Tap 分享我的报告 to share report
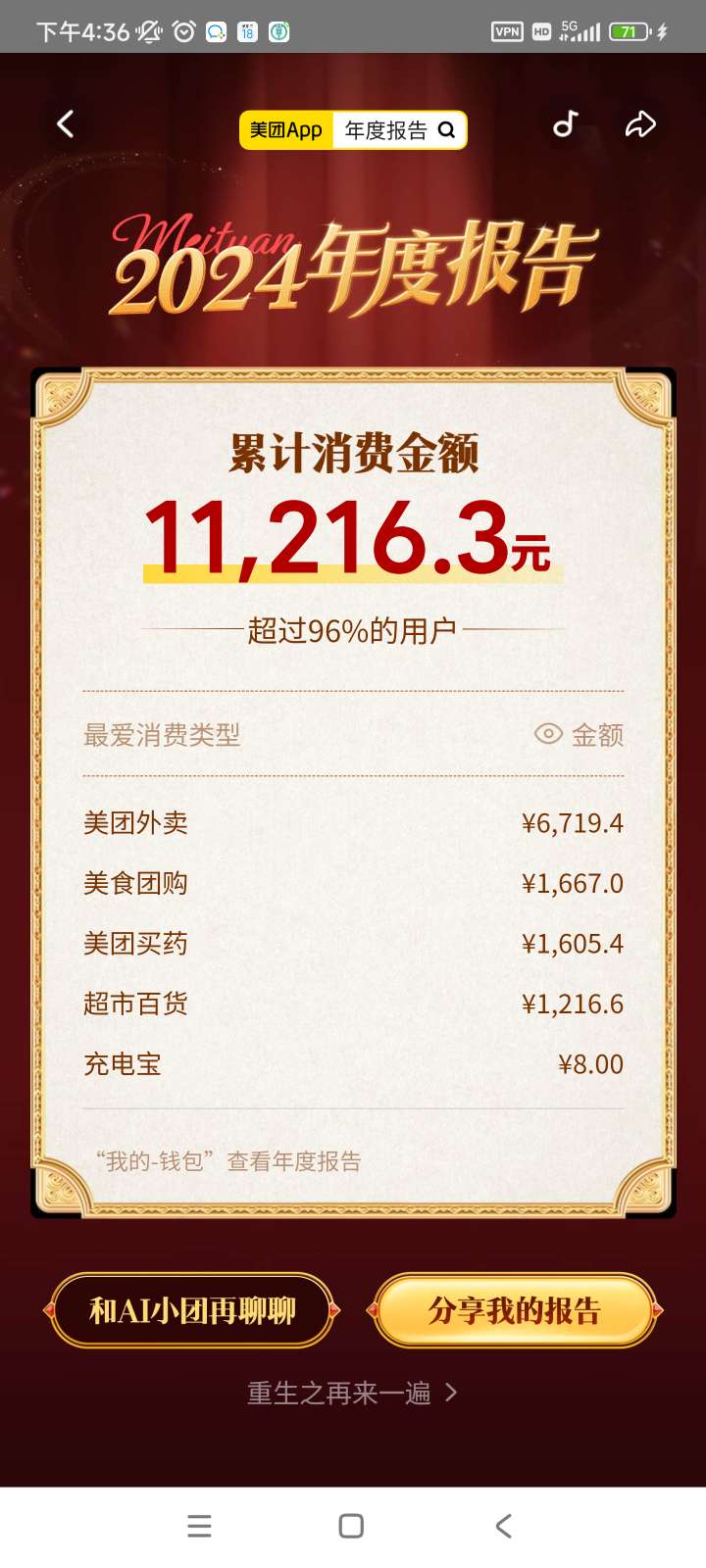This screenshot has height=1568, width=706. (x=514, y=1310)
